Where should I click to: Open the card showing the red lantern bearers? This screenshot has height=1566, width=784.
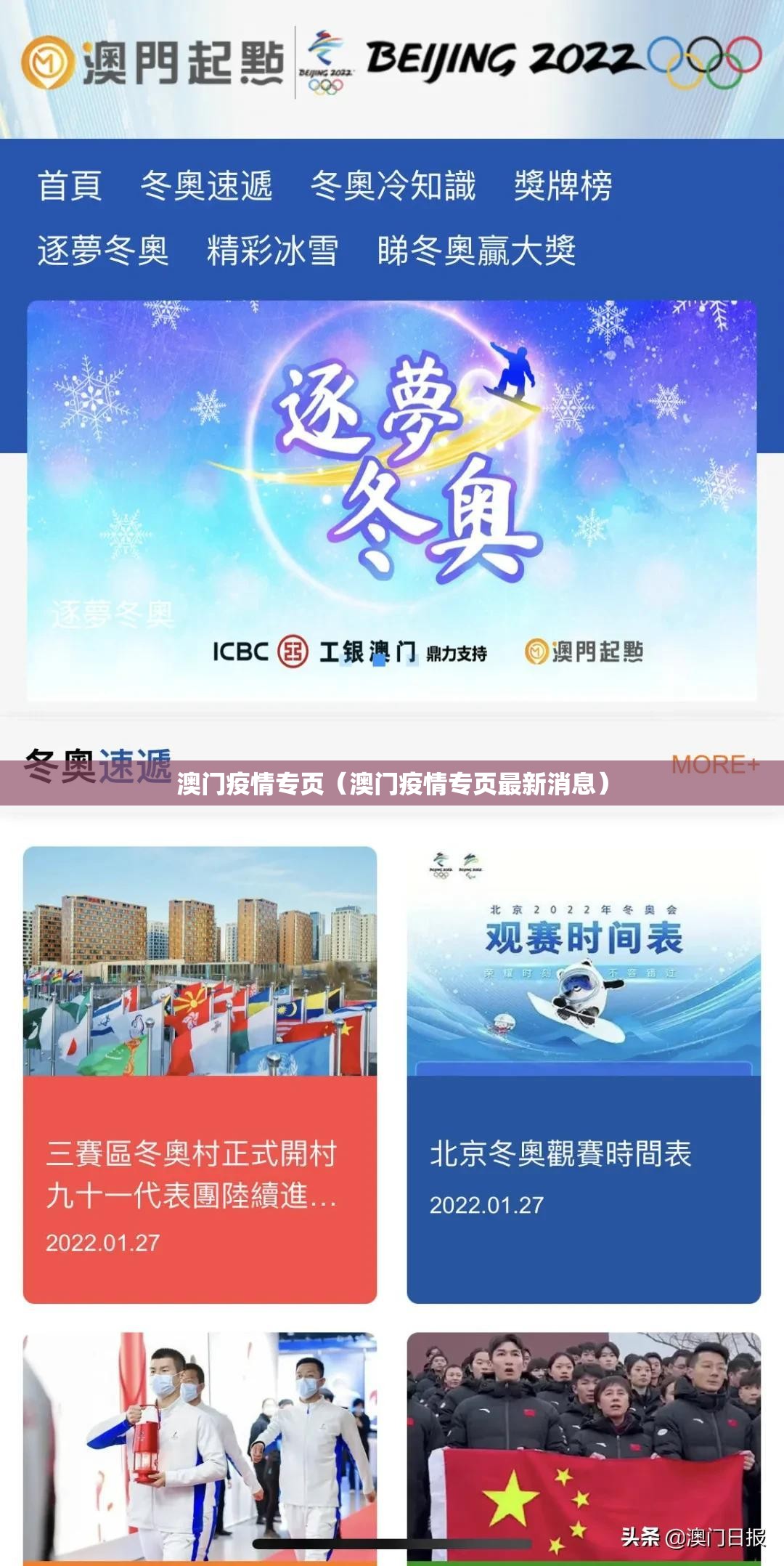[200, 1445]
